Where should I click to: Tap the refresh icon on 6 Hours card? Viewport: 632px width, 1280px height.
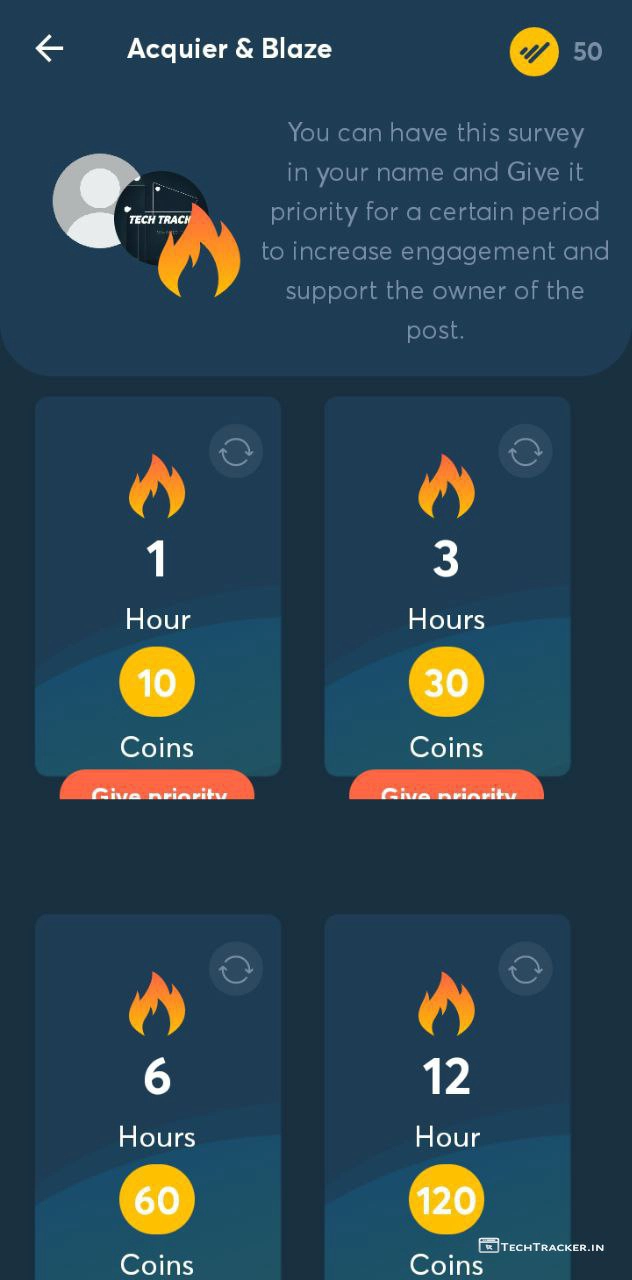point(236,969)
